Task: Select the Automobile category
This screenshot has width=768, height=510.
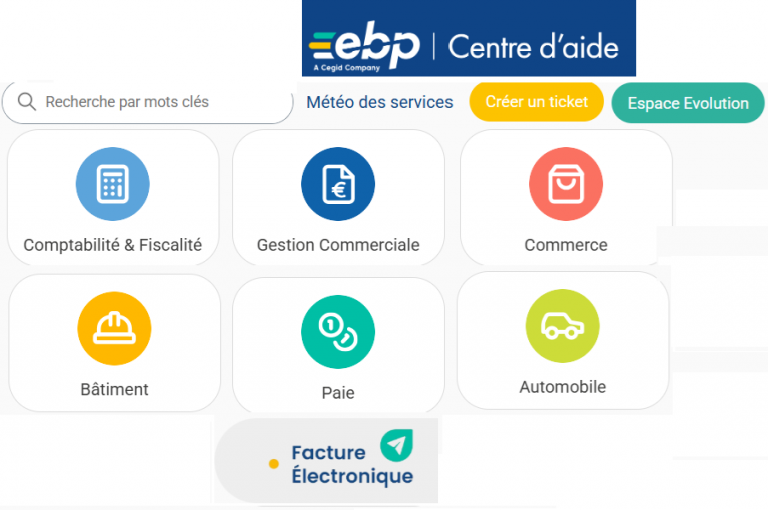Action: tap(562, 340)
